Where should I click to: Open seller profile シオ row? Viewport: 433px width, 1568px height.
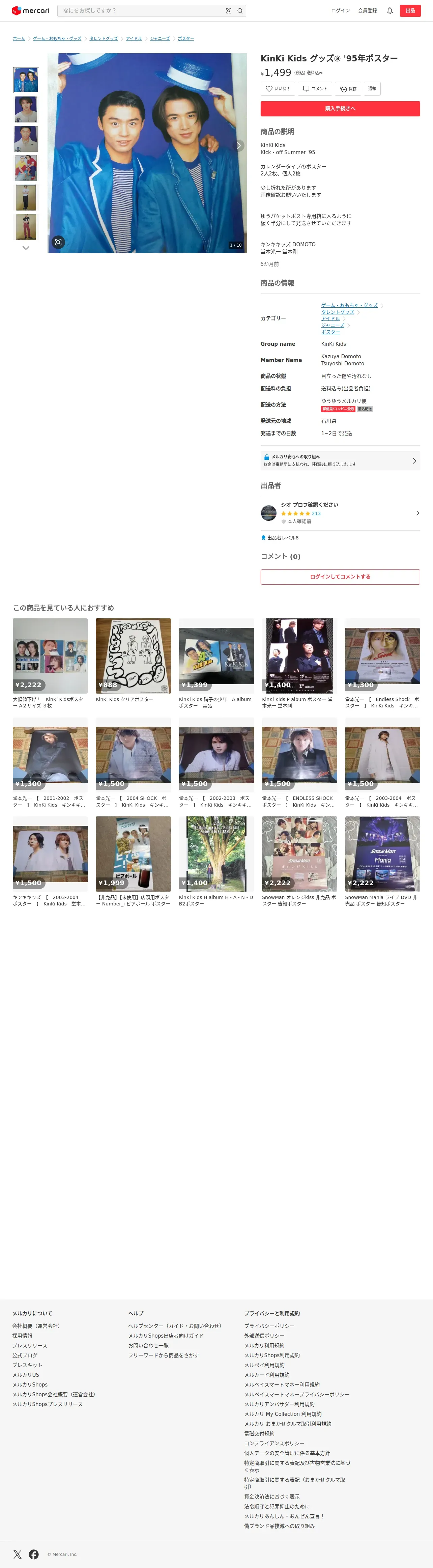[x=340, y=513]
